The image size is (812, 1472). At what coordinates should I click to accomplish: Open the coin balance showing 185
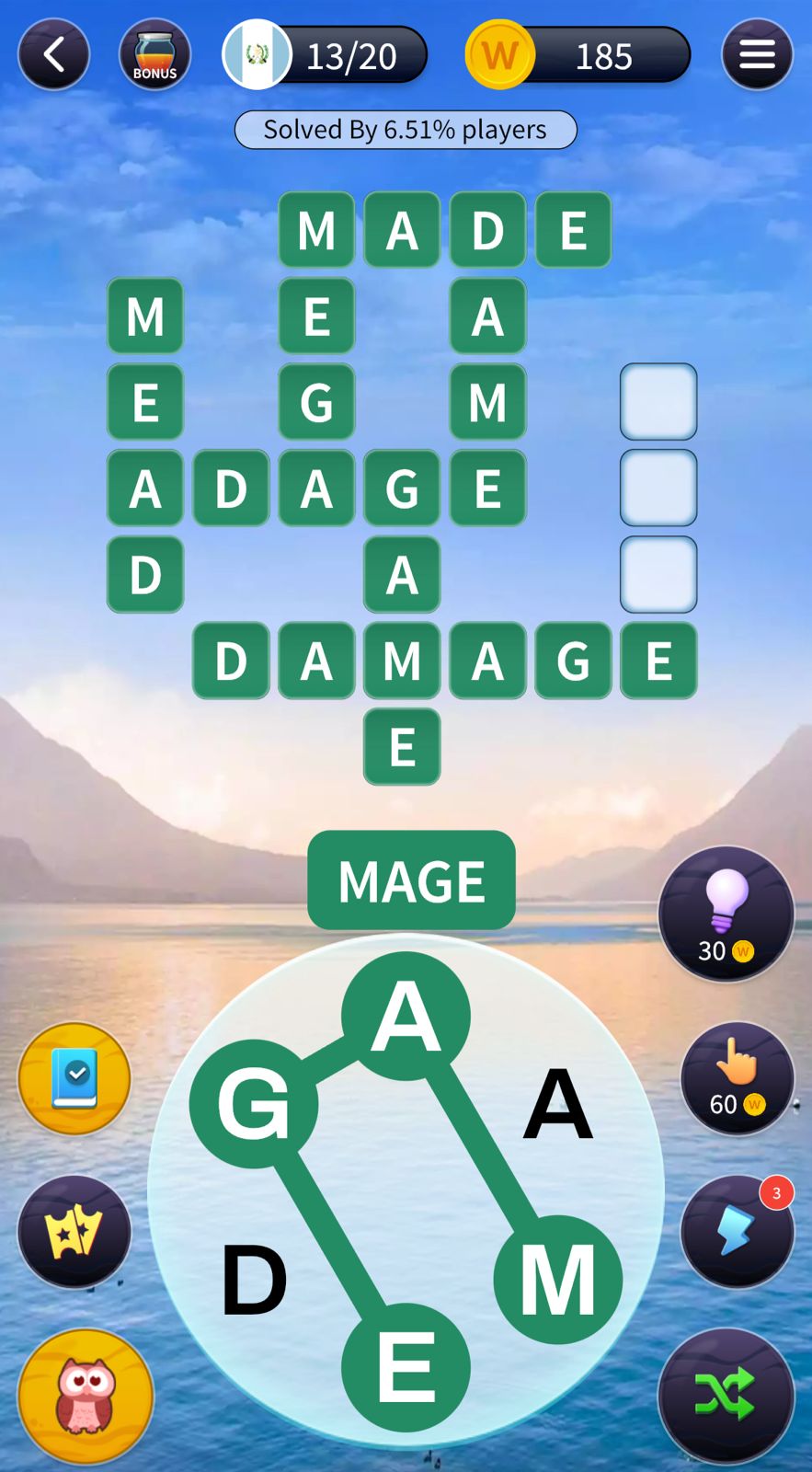pos(578,55)
